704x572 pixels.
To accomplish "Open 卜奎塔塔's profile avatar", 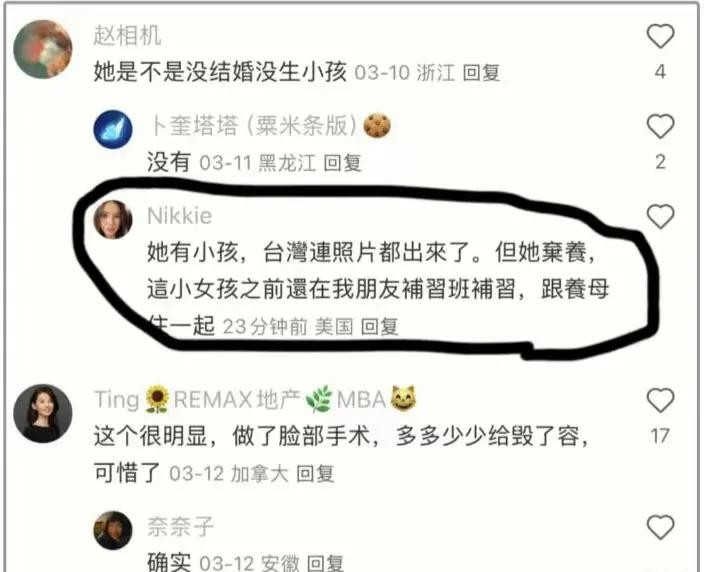I will [x=113, y=129].
